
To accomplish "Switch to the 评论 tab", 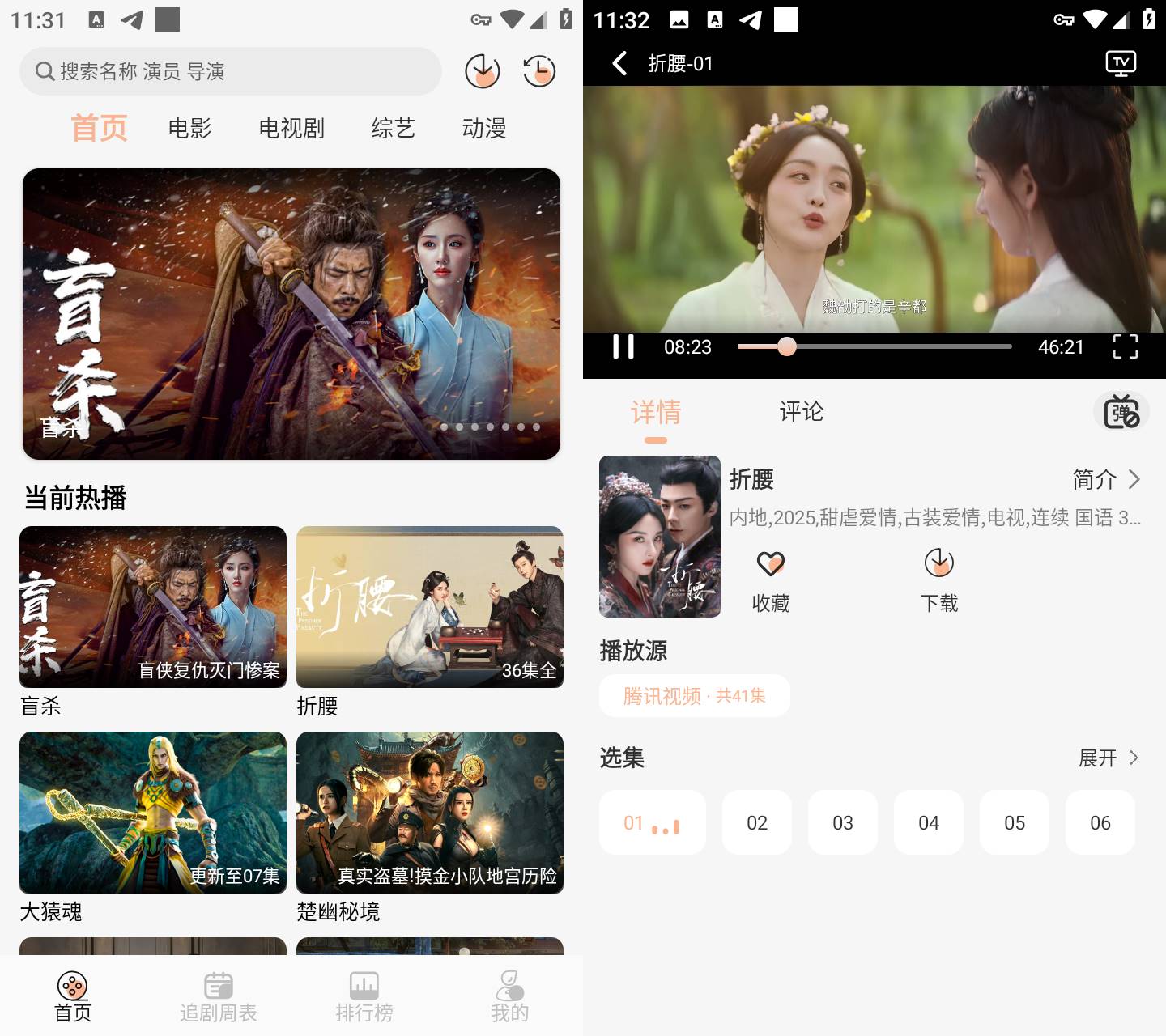I will pos(802,411).
